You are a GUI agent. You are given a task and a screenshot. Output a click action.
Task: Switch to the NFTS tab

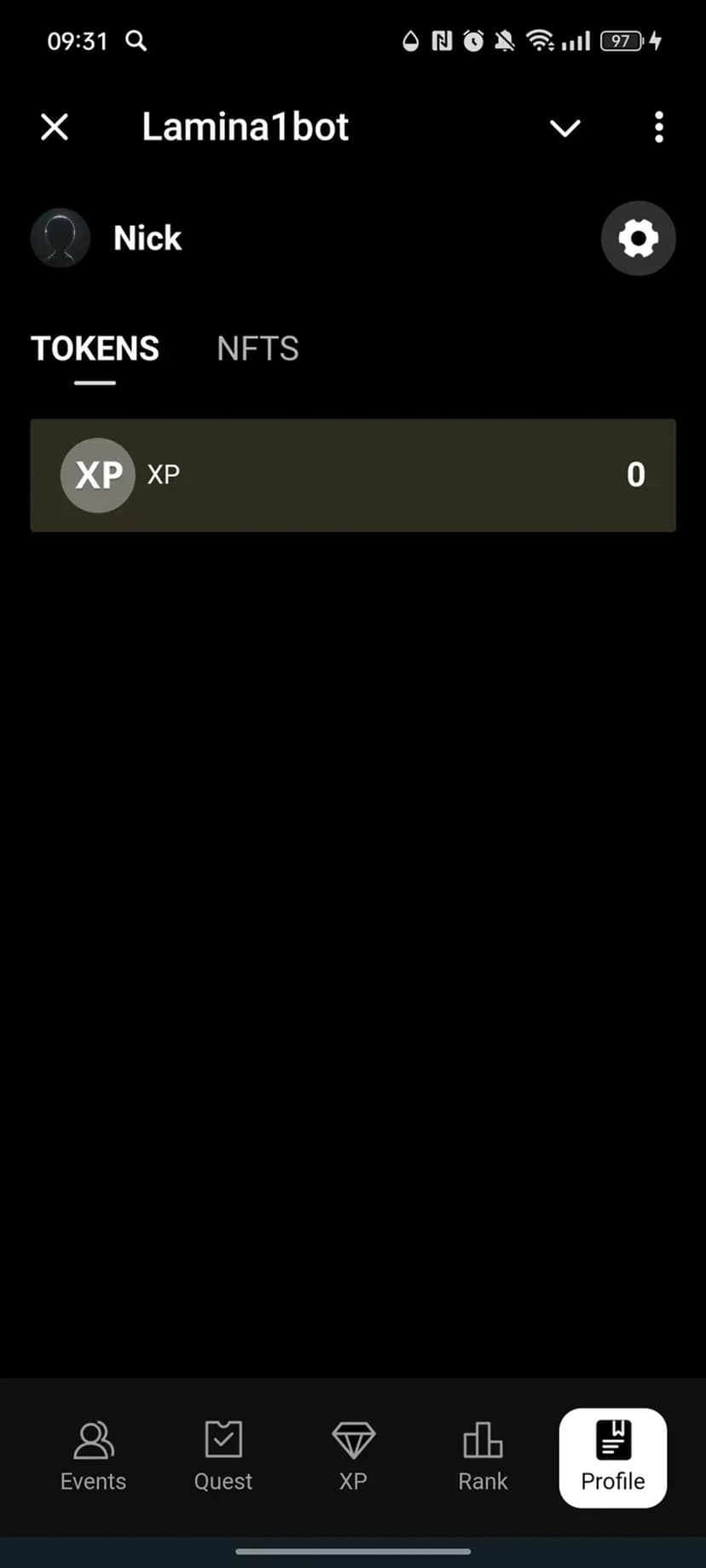tap(258, 349)
